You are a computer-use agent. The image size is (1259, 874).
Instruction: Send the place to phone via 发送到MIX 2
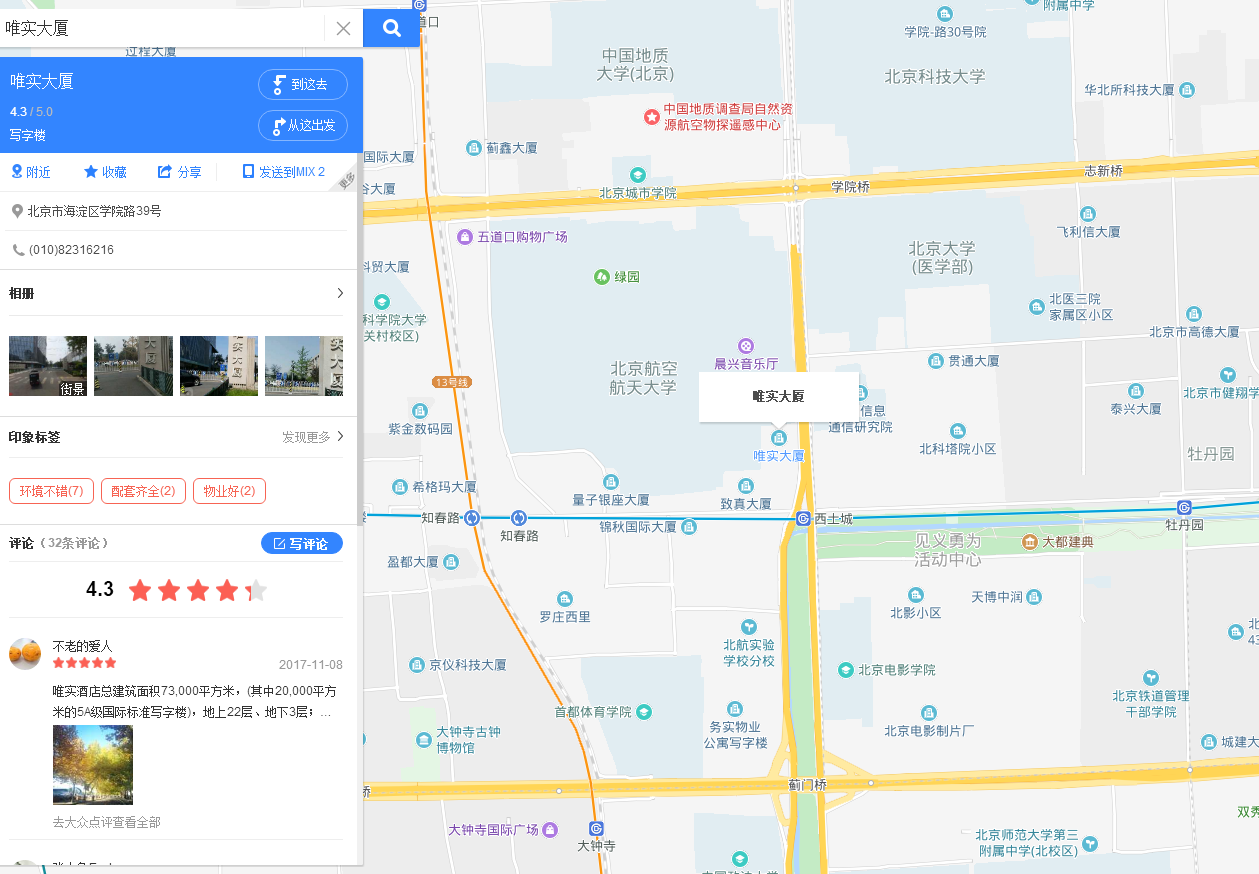pos(284,172)
